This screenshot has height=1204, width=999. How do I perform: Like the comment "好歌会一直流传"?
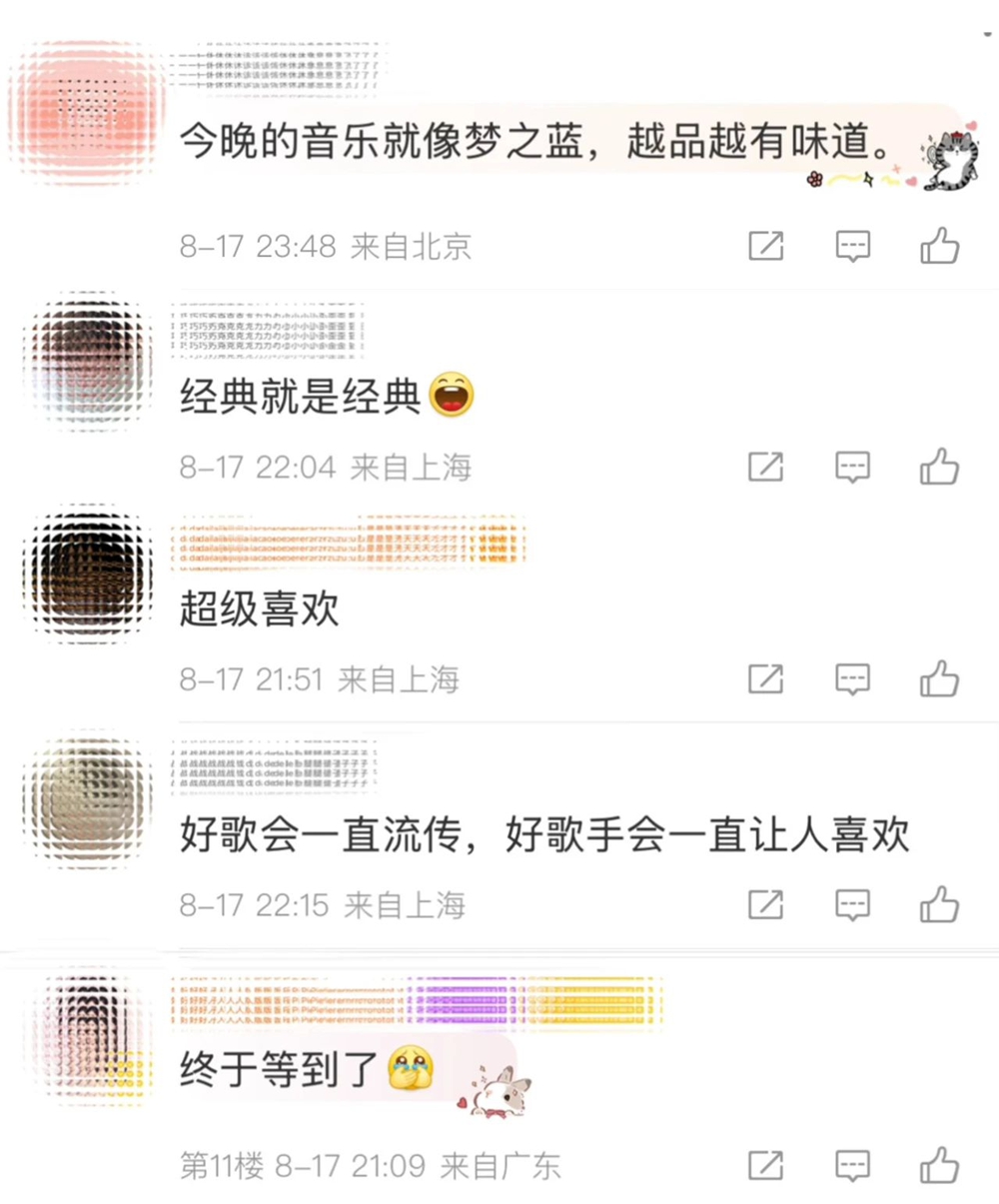[940, 905]
